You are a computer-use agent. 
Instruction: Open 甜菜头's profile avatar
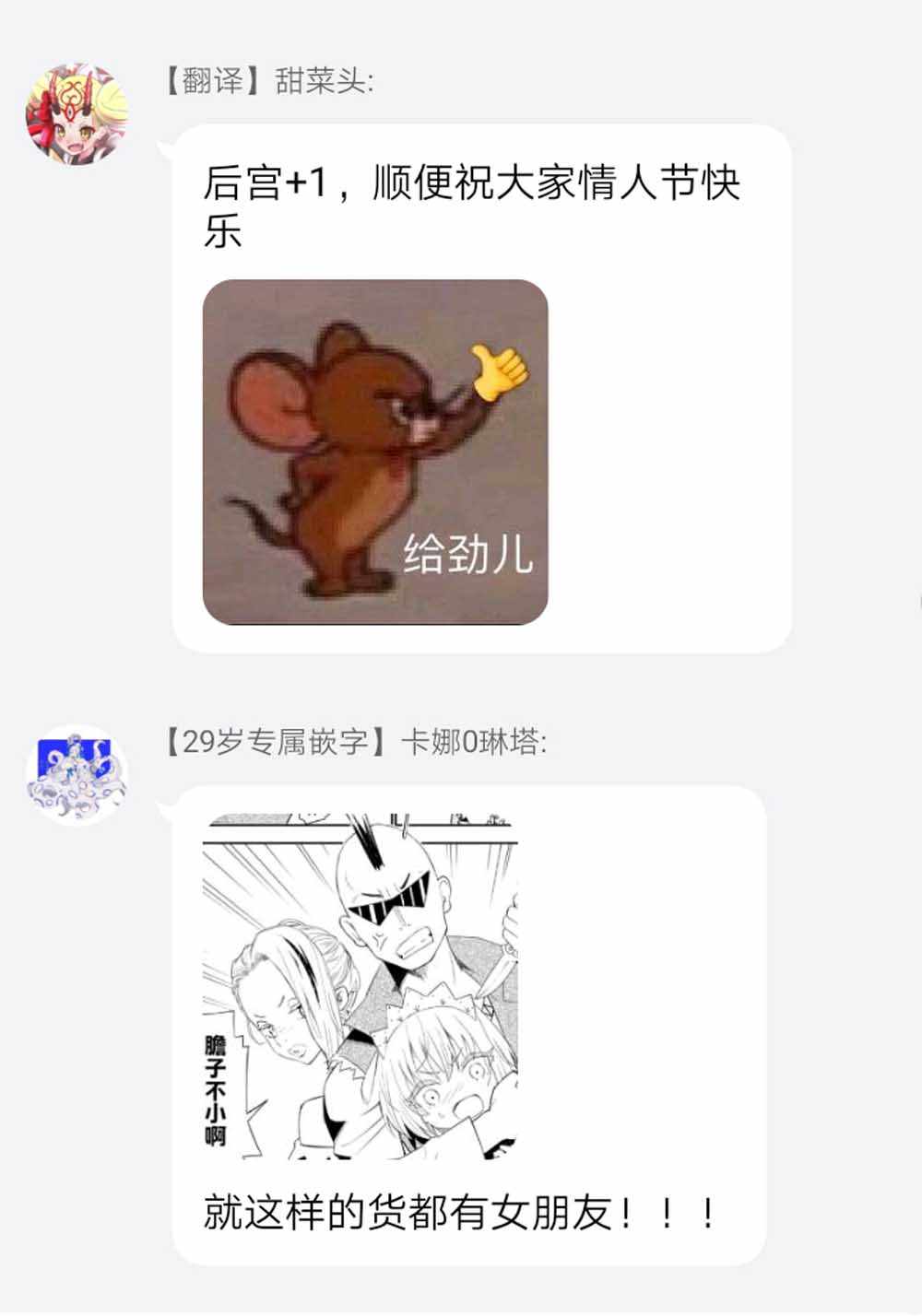click(77, 114)
